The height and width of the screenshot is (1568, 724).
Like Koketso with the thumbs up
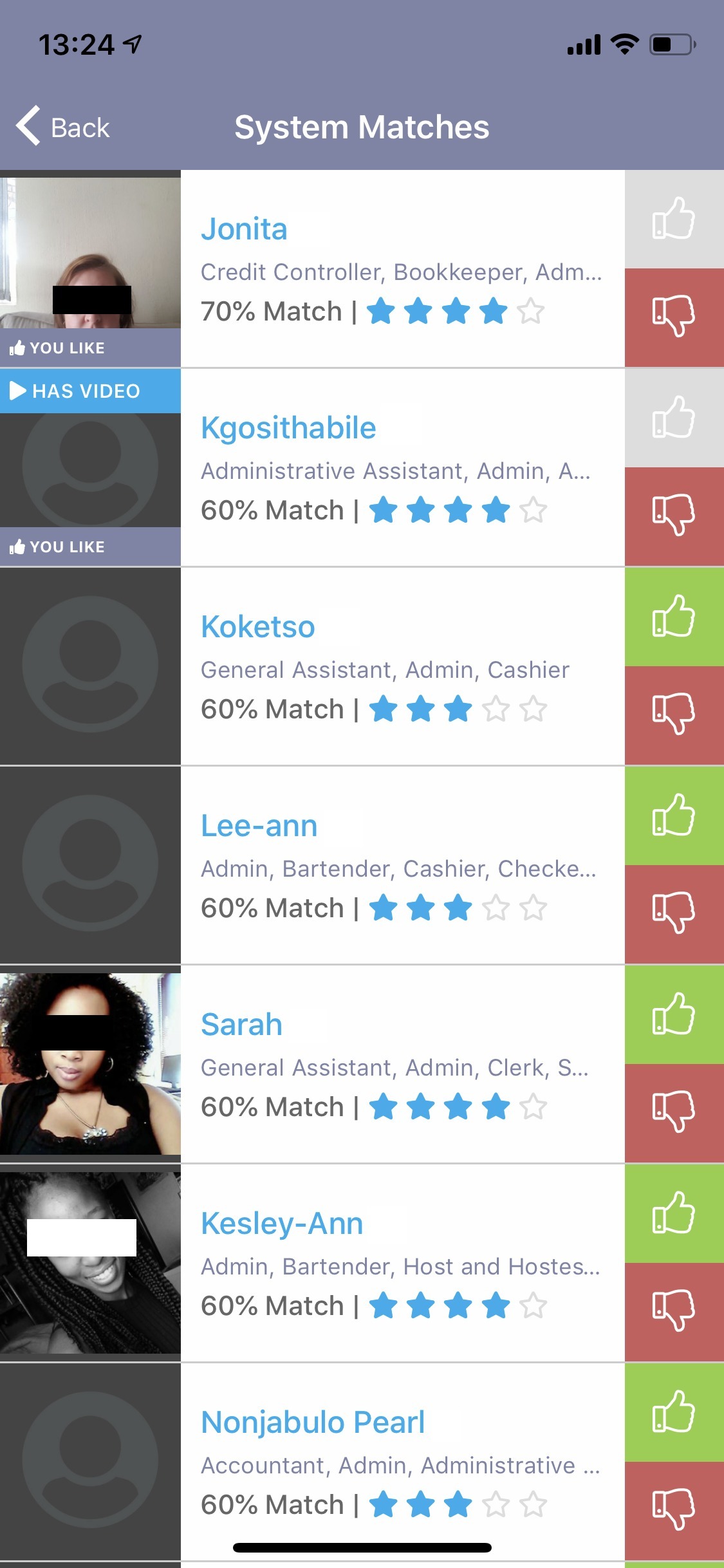click(x=674, y=617)
